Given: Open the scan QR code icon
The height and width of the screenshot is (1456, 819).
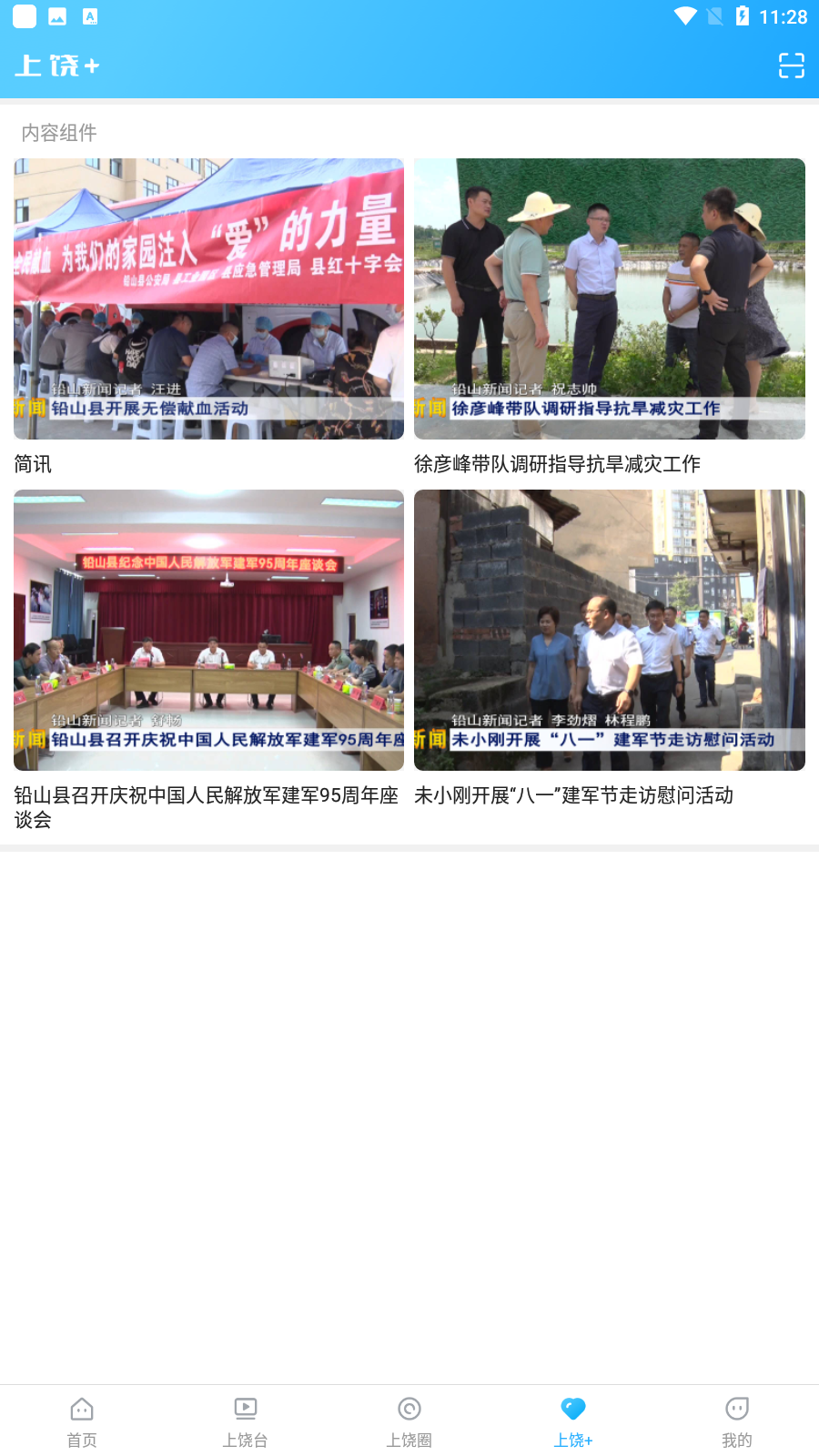Looking at the screenshot, I should pos(791,66).
